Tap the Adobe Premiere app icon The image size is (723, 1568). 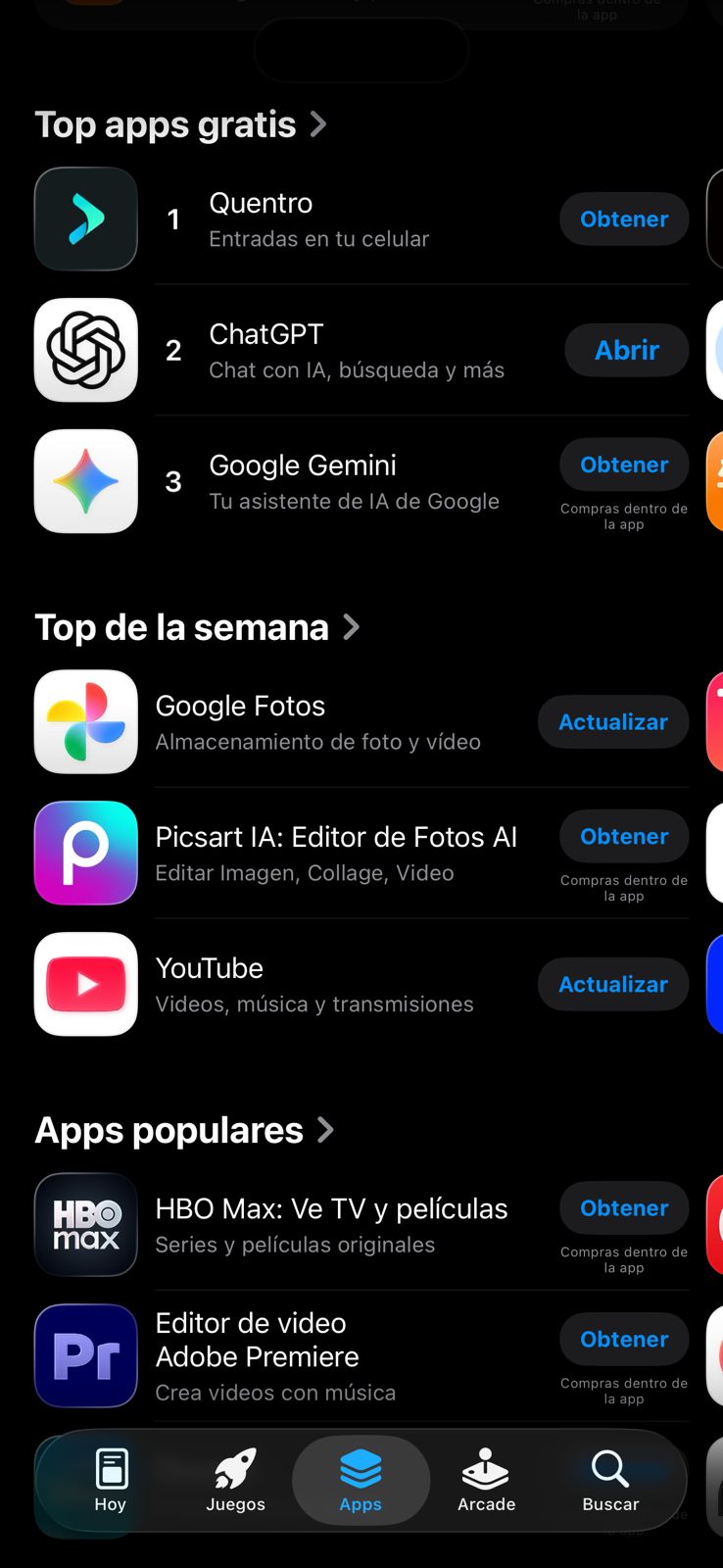click(85, 1356)
